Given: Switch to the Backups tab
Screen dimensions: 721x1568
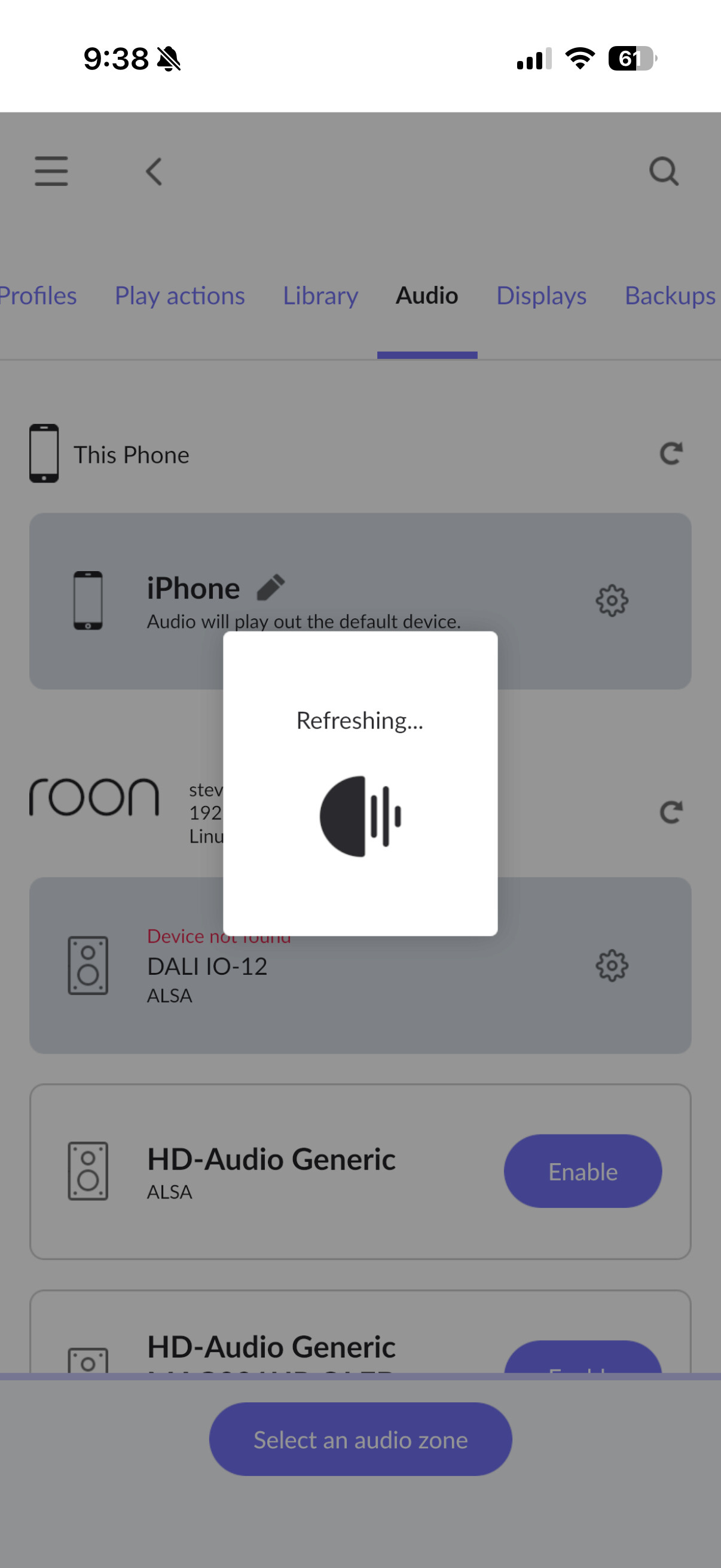Looking at the screenshot, I should 671,296.
